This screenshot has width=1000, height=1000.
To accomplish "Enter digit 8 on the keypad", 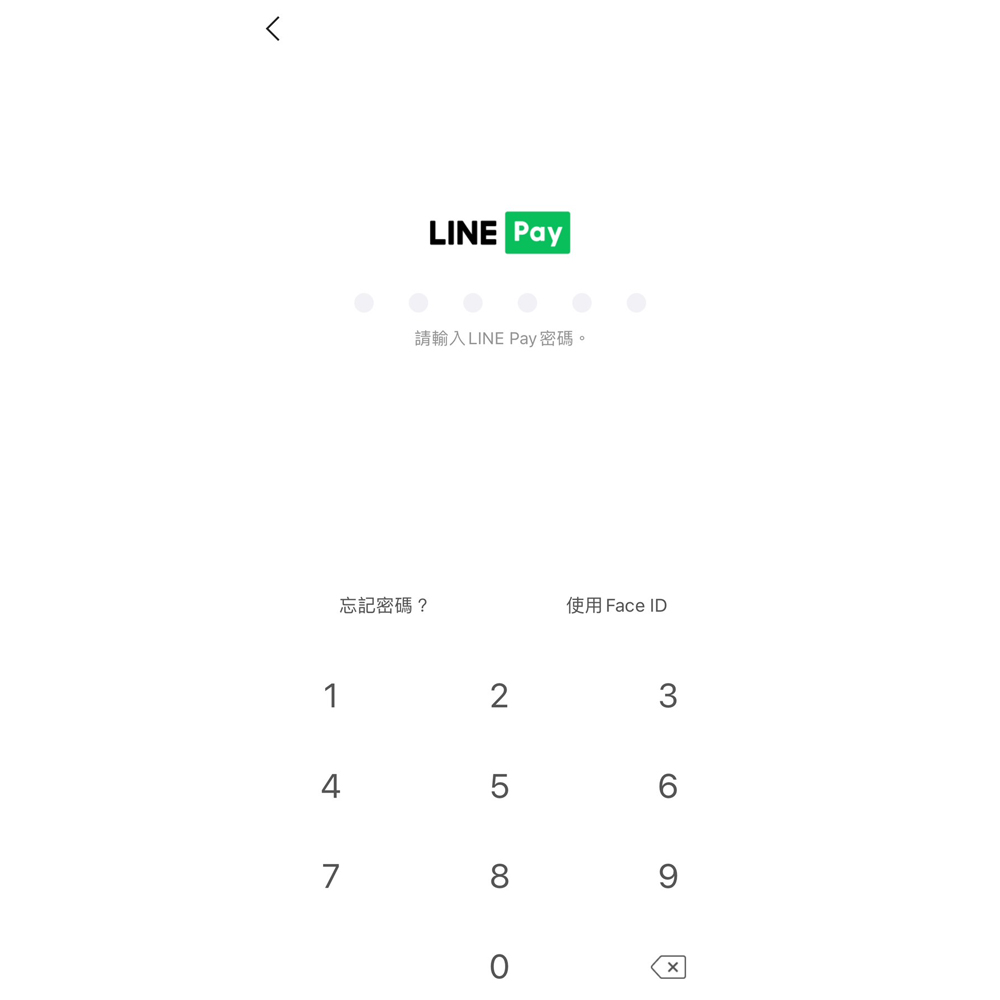I will 499,876.
